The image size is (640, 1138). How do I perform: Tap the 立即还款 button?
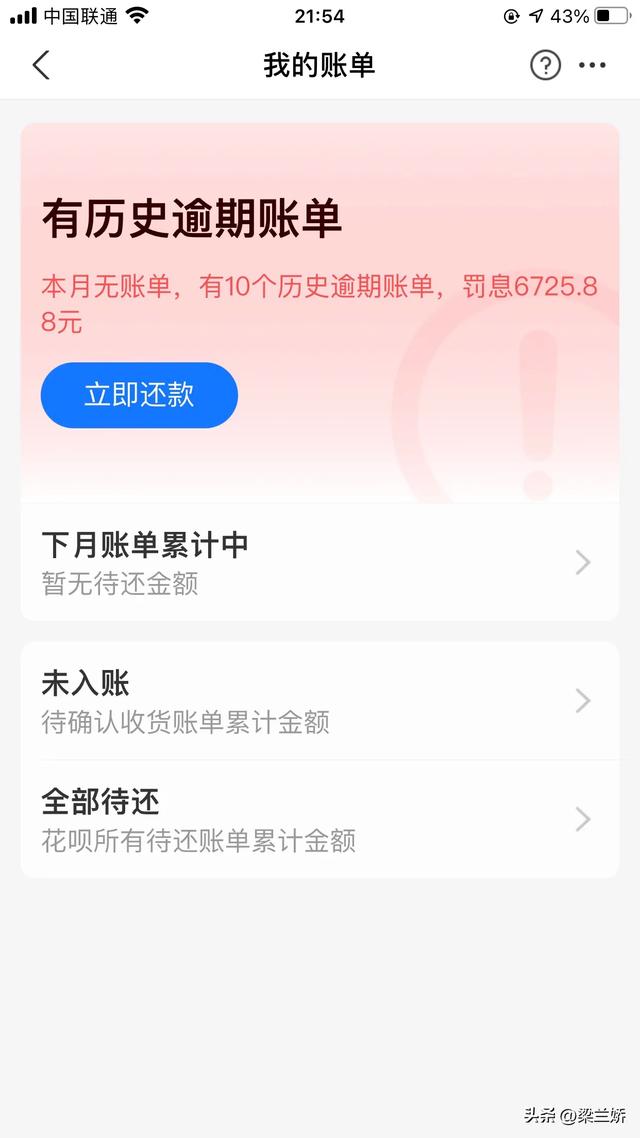pos(139,395)
